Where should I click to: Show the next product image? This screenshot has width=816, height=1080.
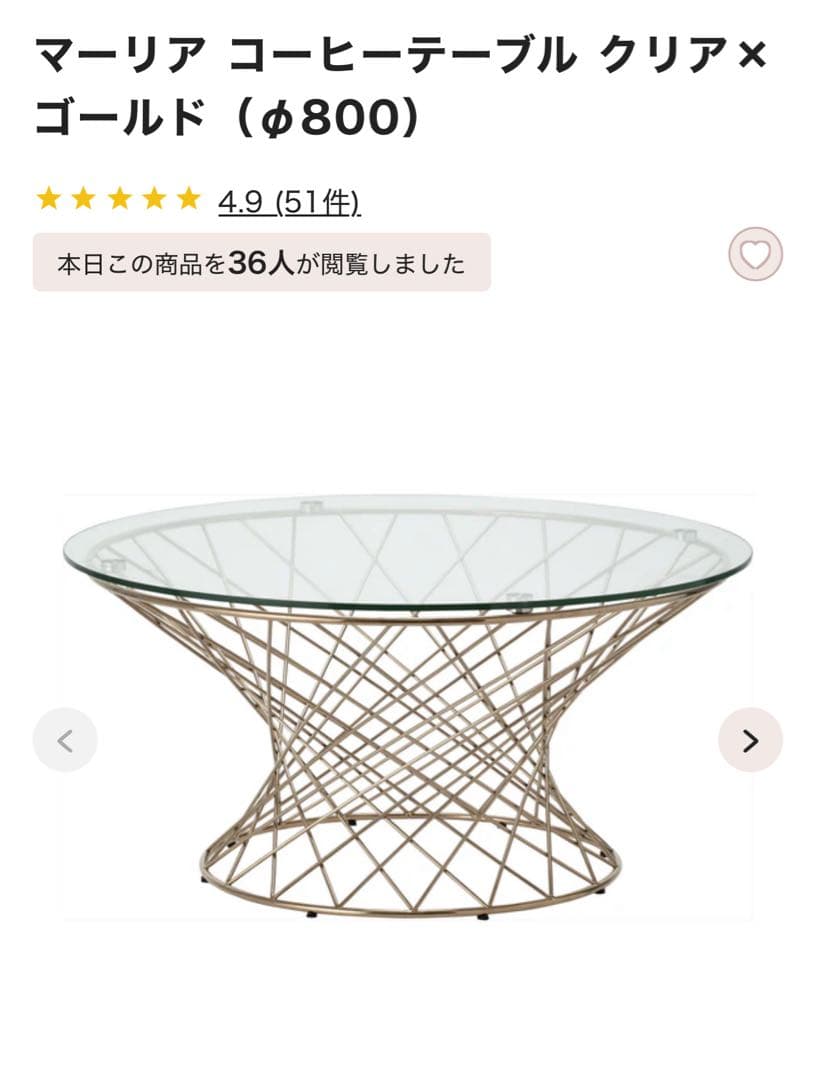[x=750, y=740]
